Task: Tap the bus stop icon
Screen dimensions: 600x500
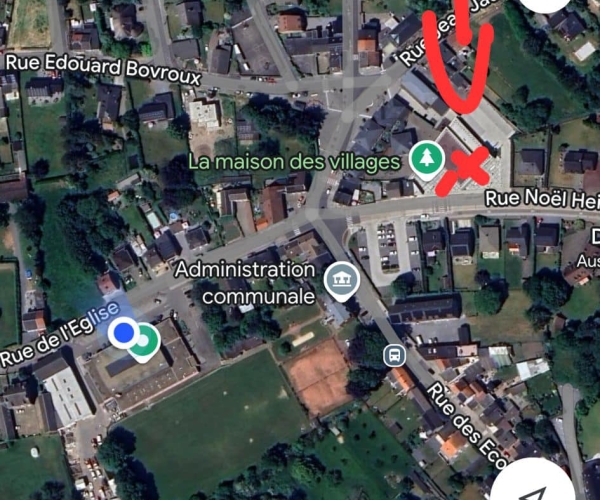Action: pos(395,355)
